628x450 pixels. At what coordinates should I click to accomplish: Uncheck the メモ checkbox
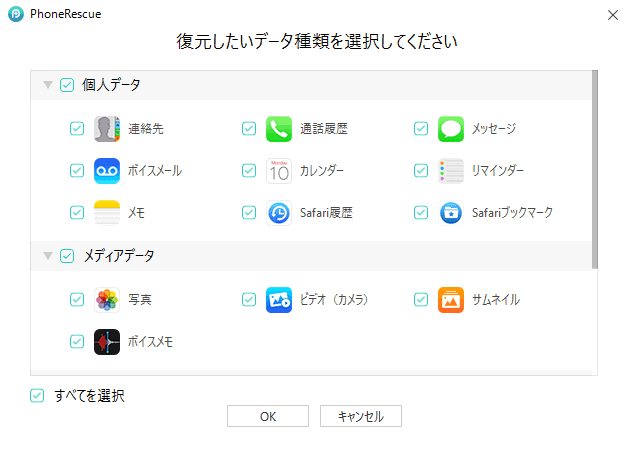point(77,213)
